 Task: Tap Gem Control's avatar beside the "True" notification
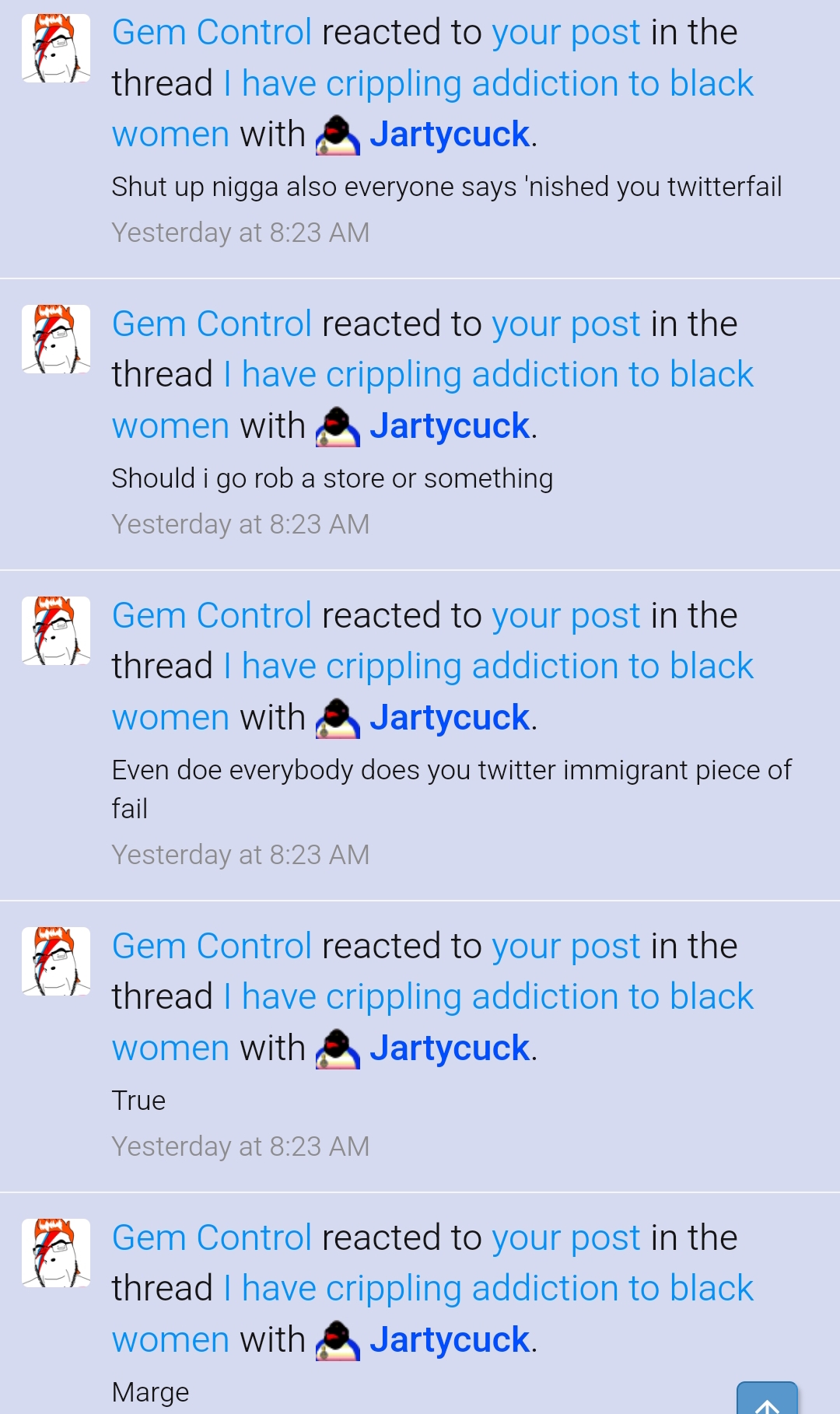tap(56, 961)
